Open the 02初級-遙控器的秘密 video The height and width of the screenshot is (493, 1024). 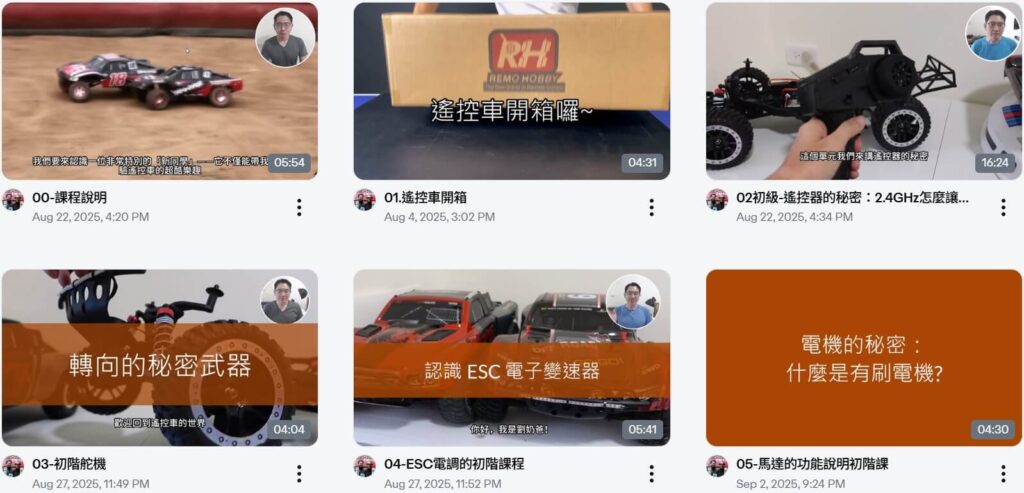pos(863,91)
